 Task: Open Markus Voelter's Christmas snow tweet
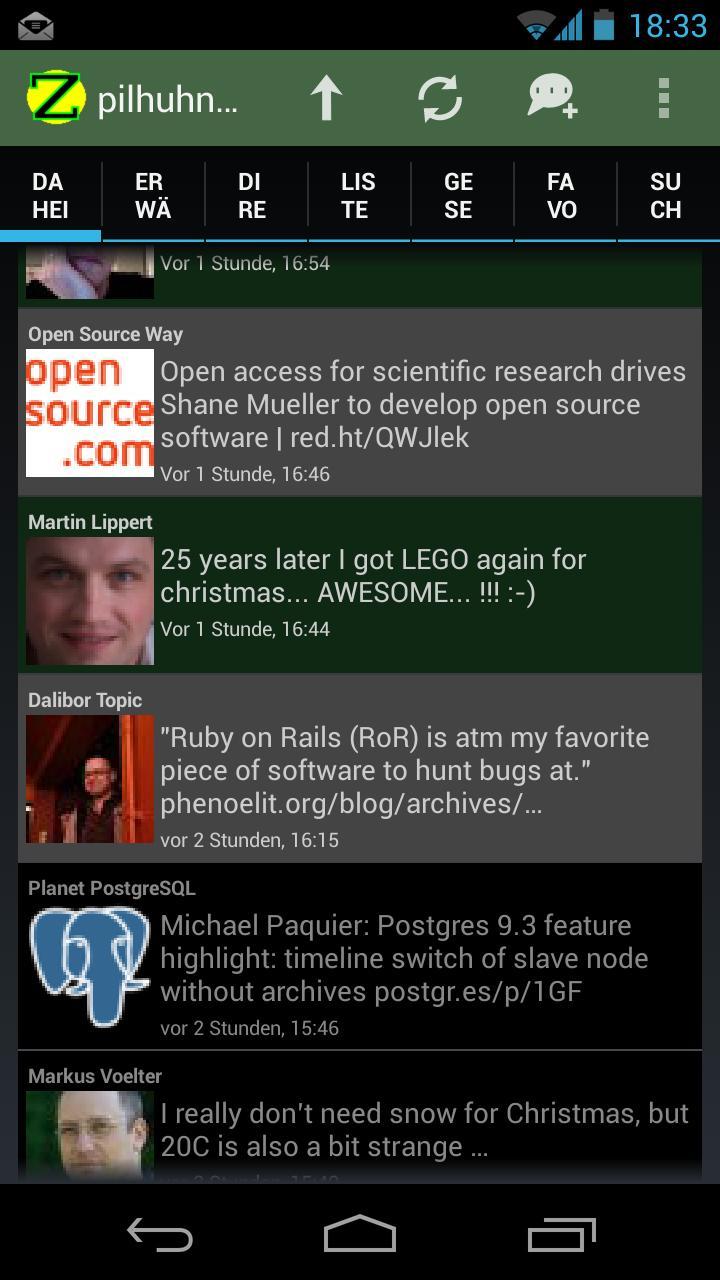(424, 1129)
